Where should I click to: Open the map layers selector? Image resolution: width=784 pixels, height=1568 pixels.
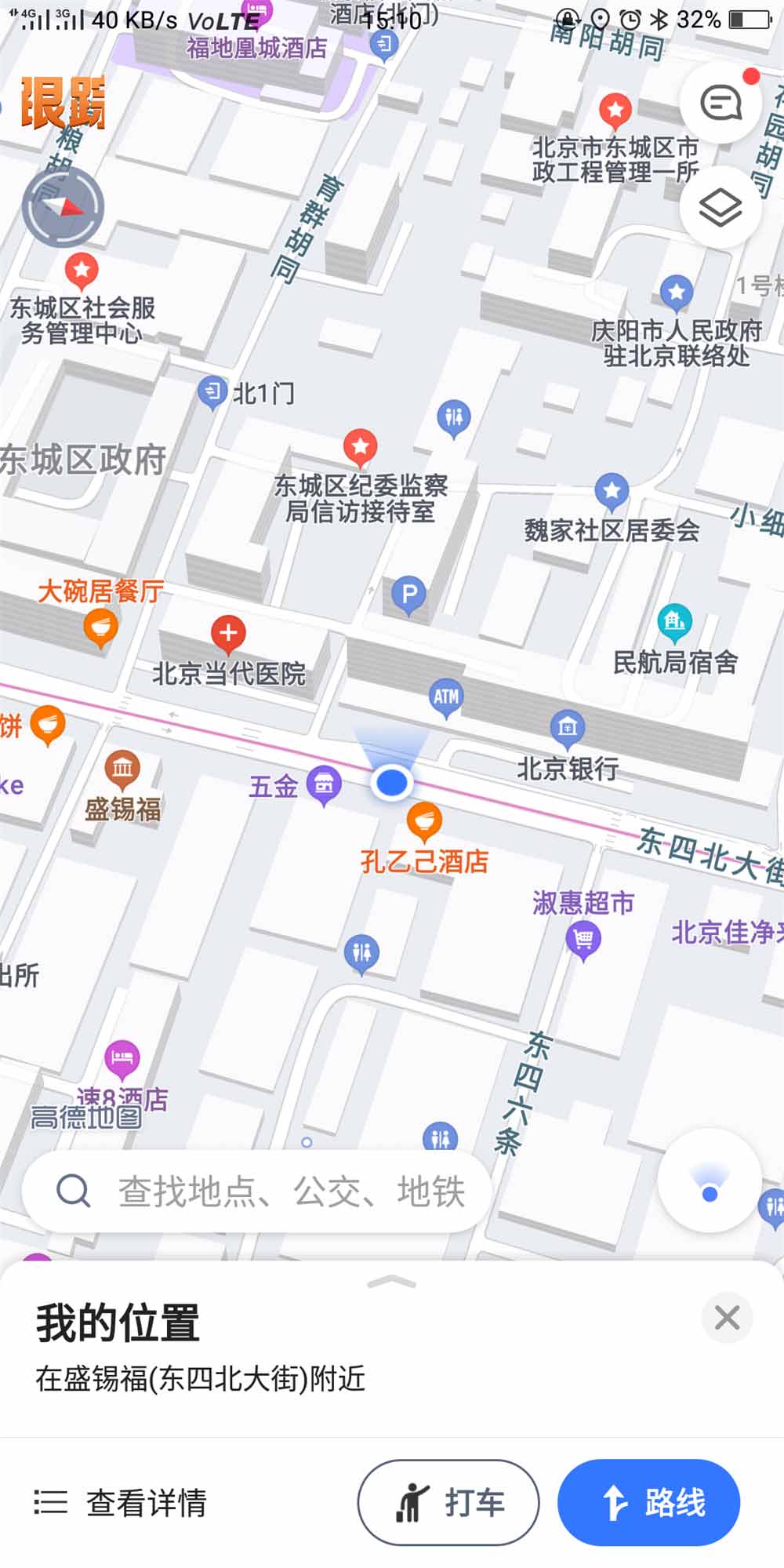point(720,207)
